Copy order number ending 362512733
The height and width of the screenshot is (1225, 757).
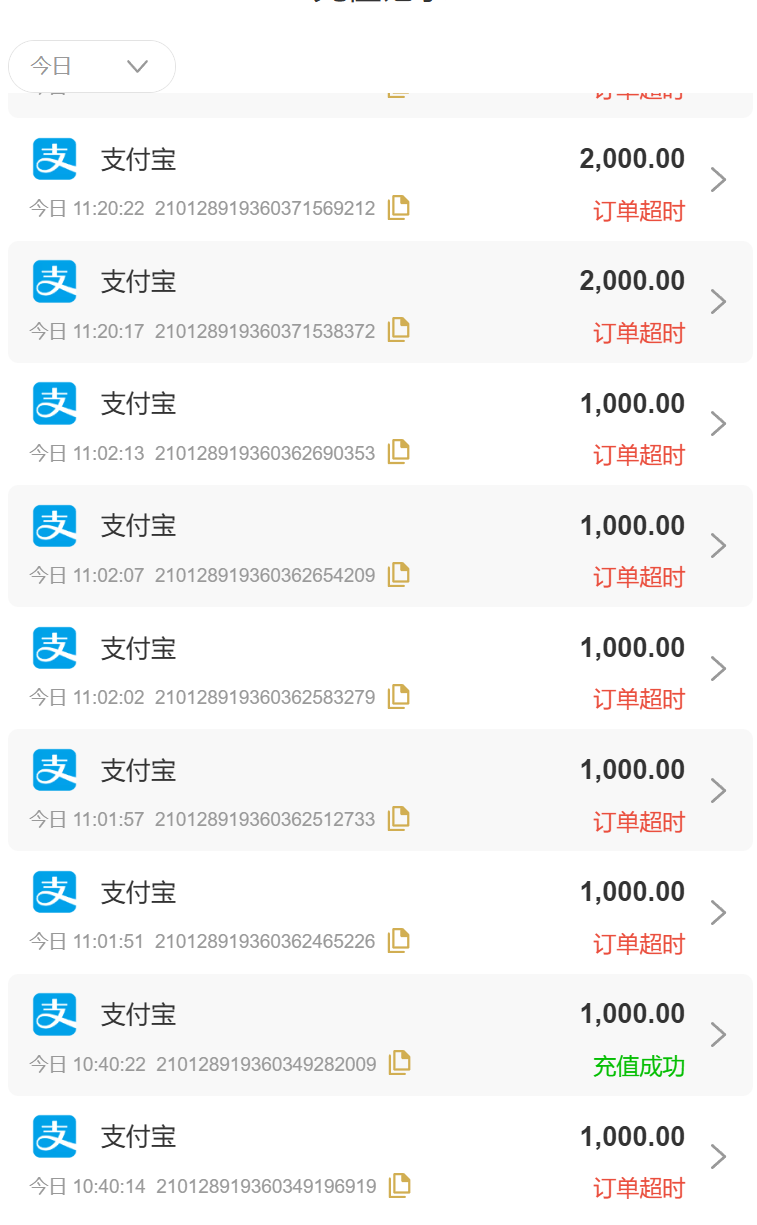click(398, 819)
